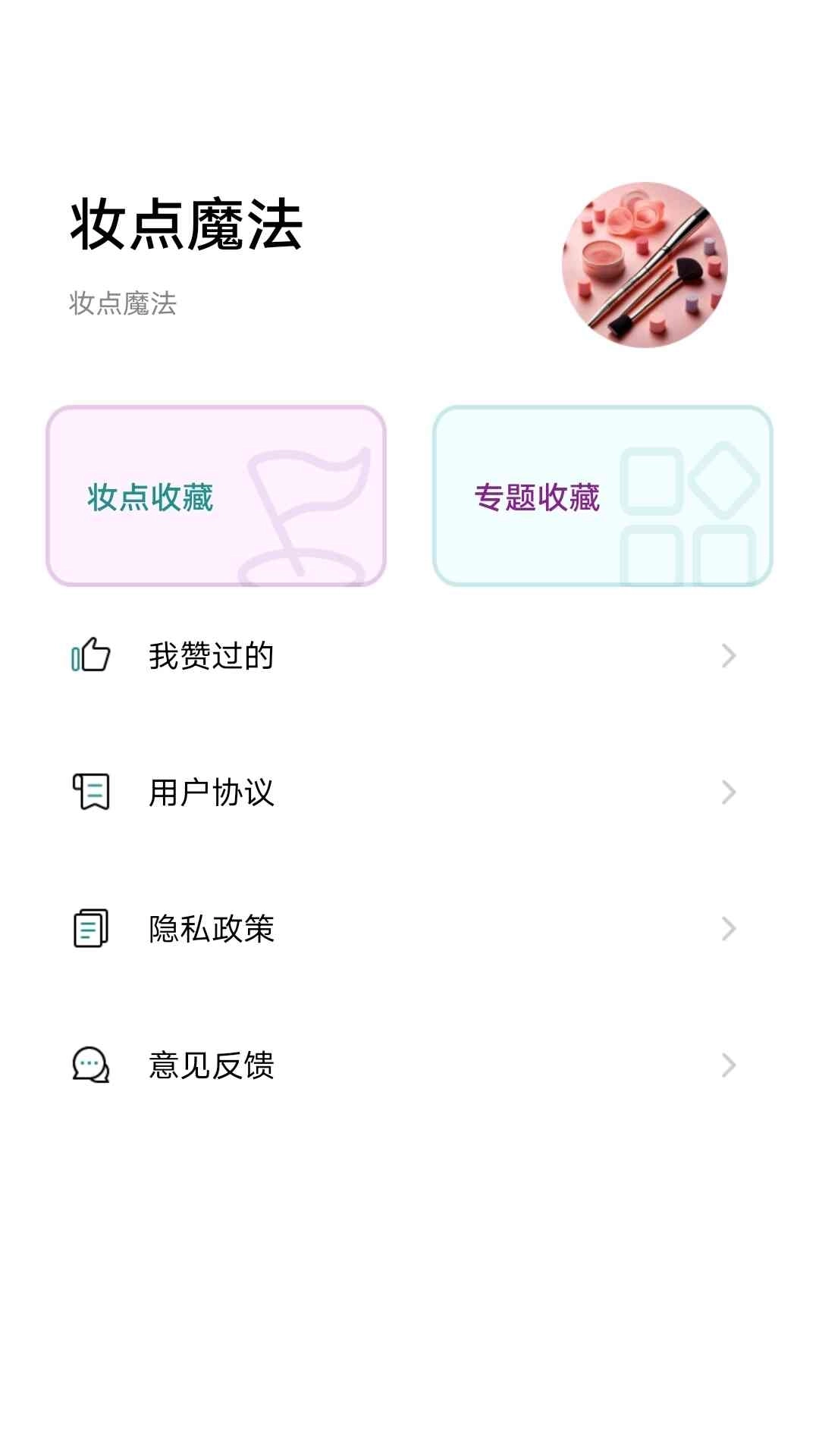Click the stacked pages icon beside 隐私政策
The image size is (819, 1456).
click(90, 928)
